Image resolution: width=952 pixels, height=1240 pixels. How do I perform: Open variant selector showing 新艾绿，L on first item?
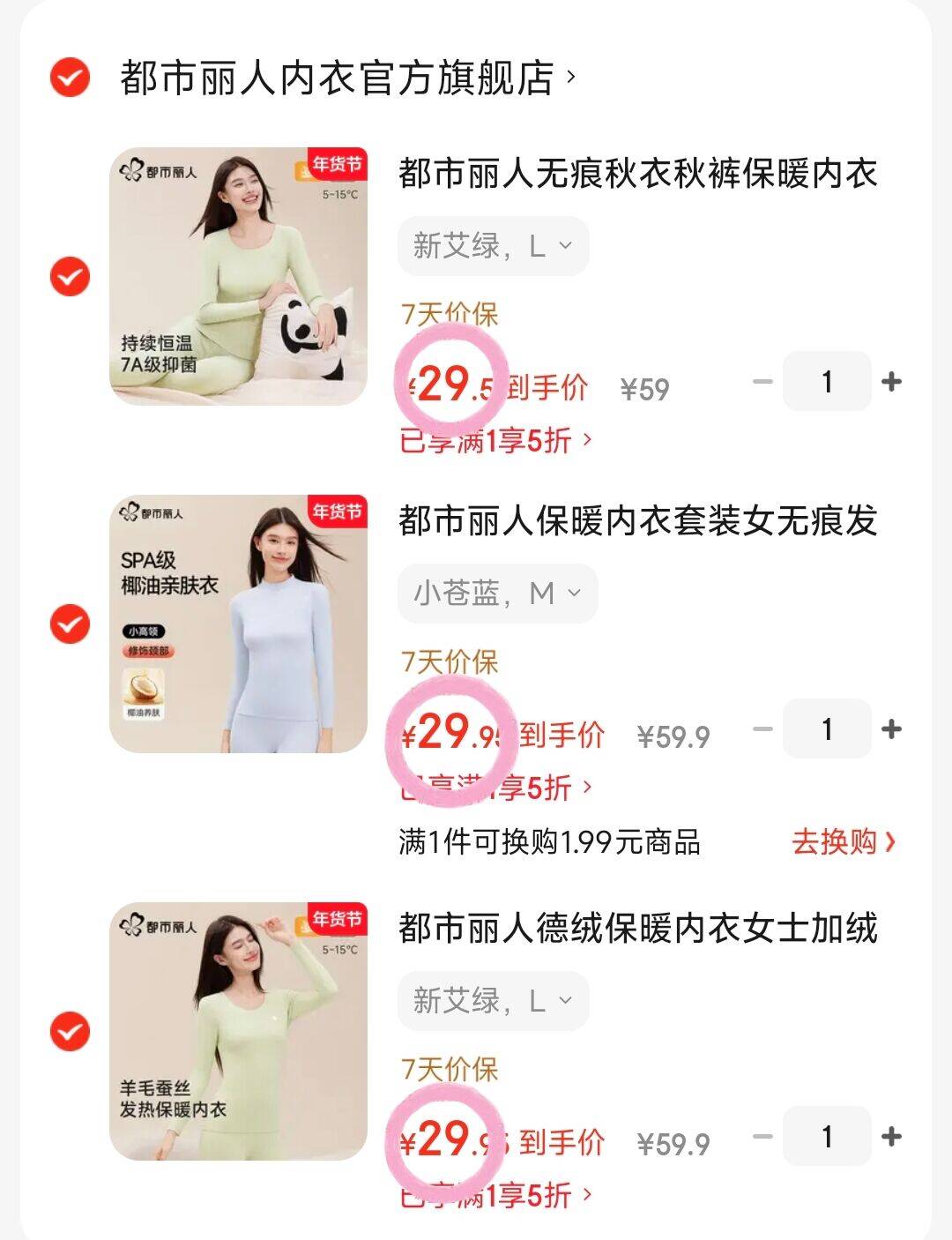coord(493,246)
